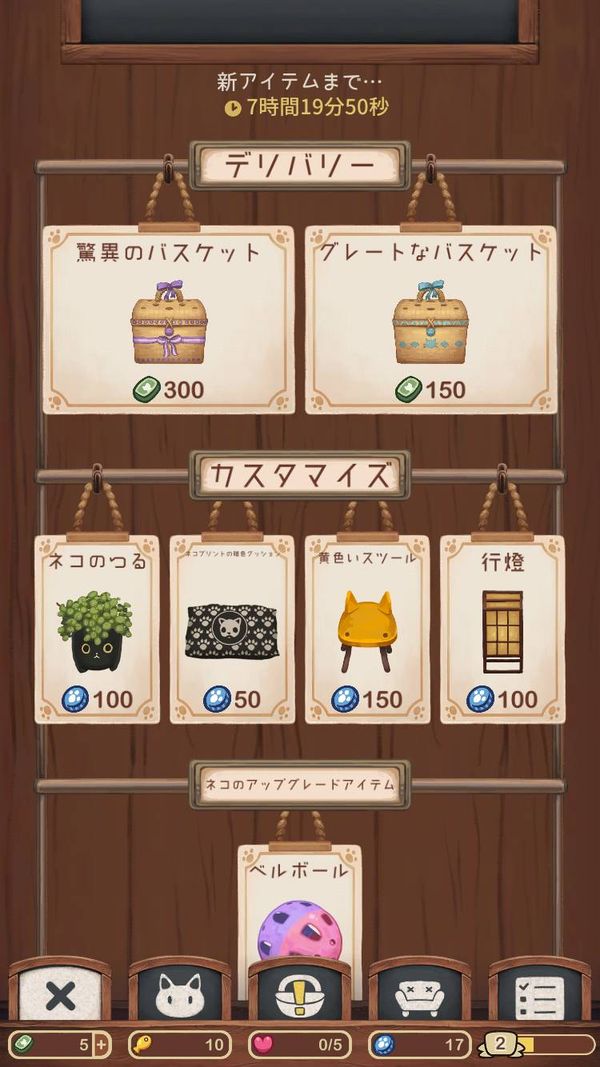Select the グレートなバスケット card

click(x=431, y=319)
